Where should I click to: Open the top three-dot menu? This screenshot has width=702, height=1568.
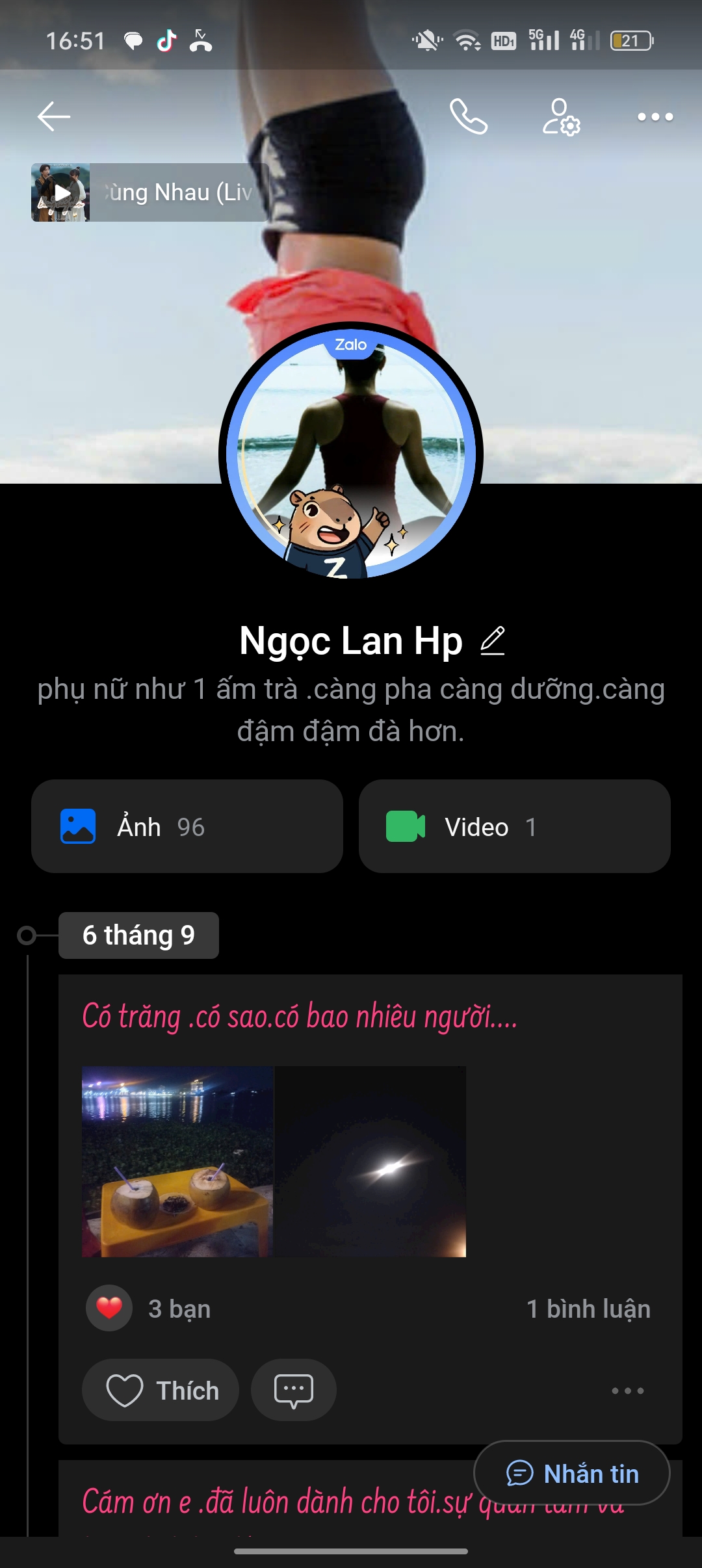point(655,117)
